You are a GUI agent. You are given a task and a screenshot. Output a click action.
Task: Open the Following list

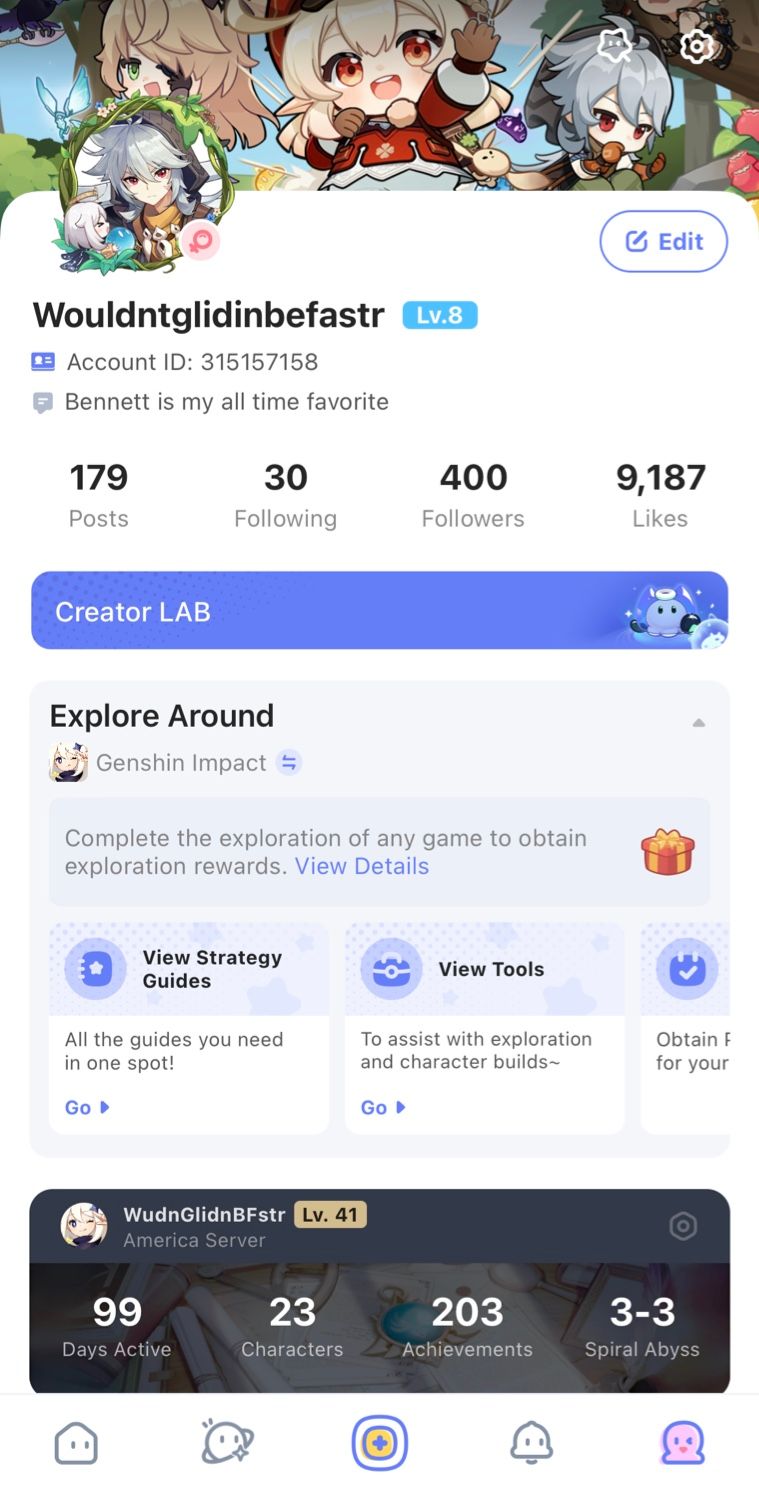[x=285, y=495]
